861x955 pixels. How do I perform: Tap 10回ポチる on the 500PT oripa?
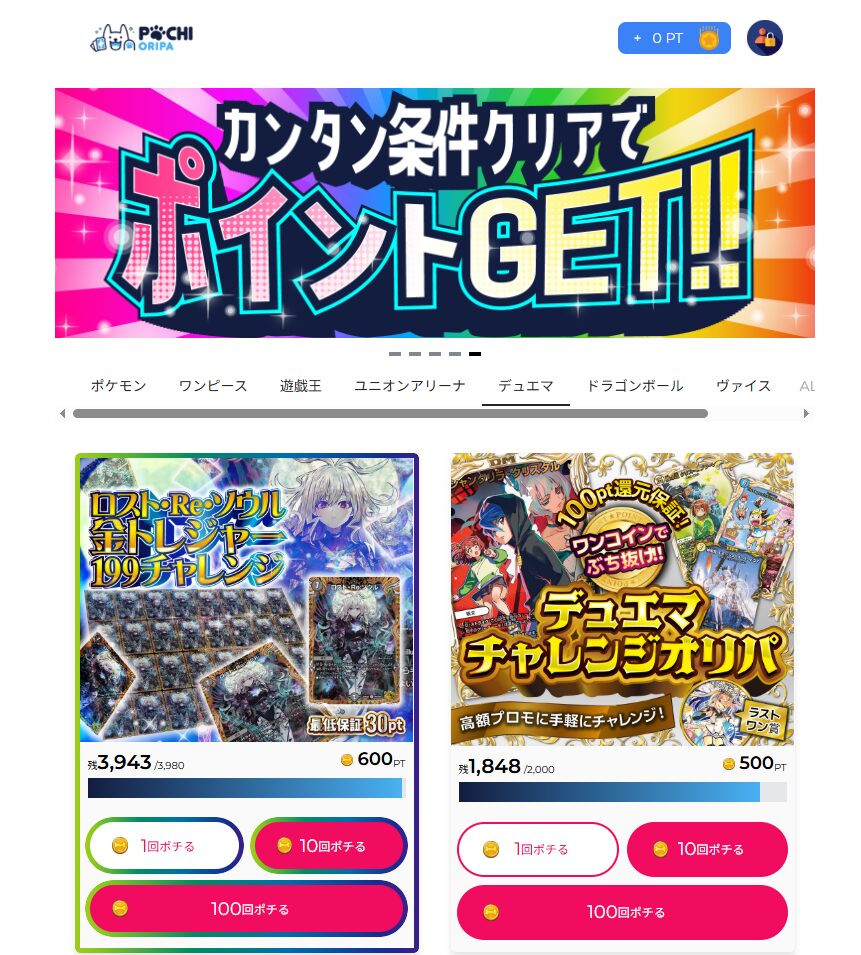tap(707, 849)
